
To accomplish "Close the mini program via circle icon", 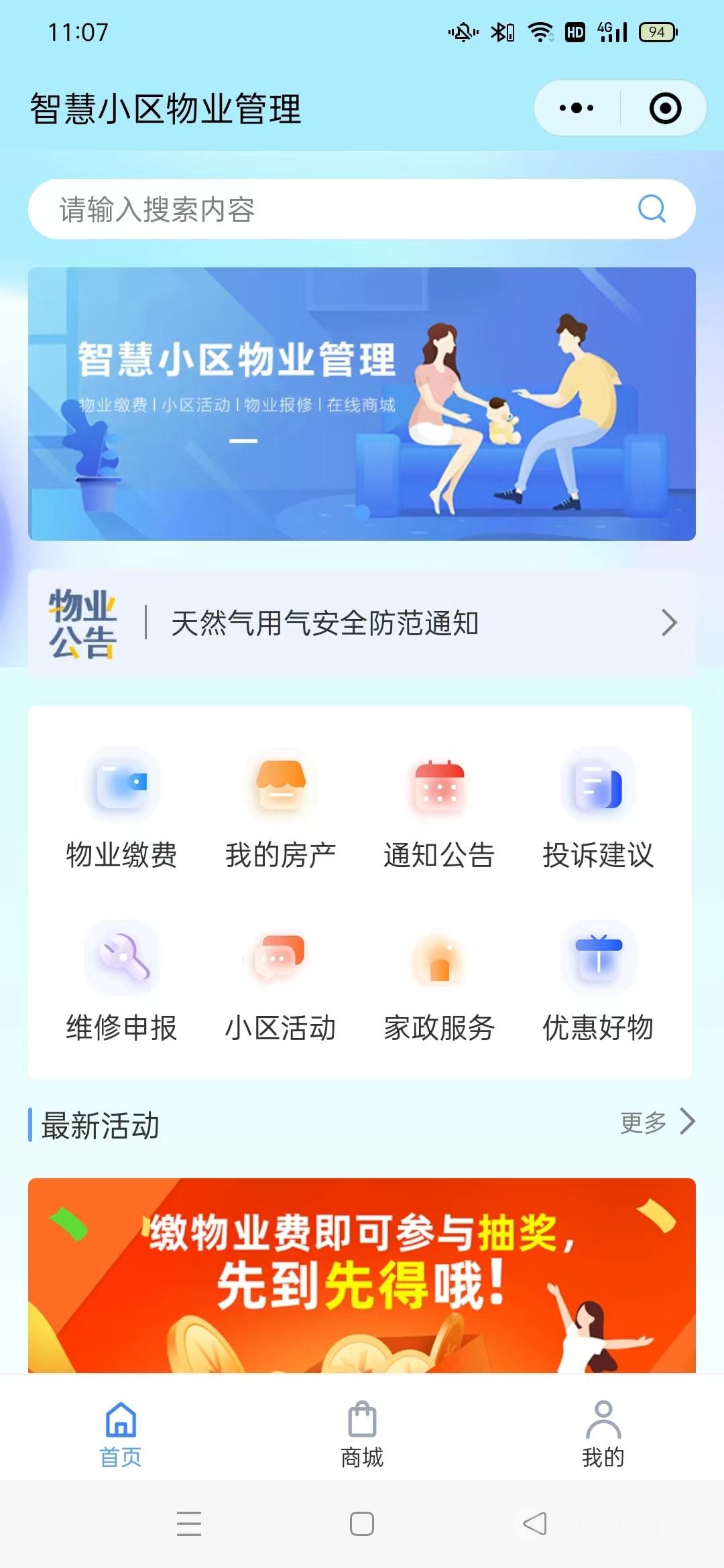I will pos(665,108).
